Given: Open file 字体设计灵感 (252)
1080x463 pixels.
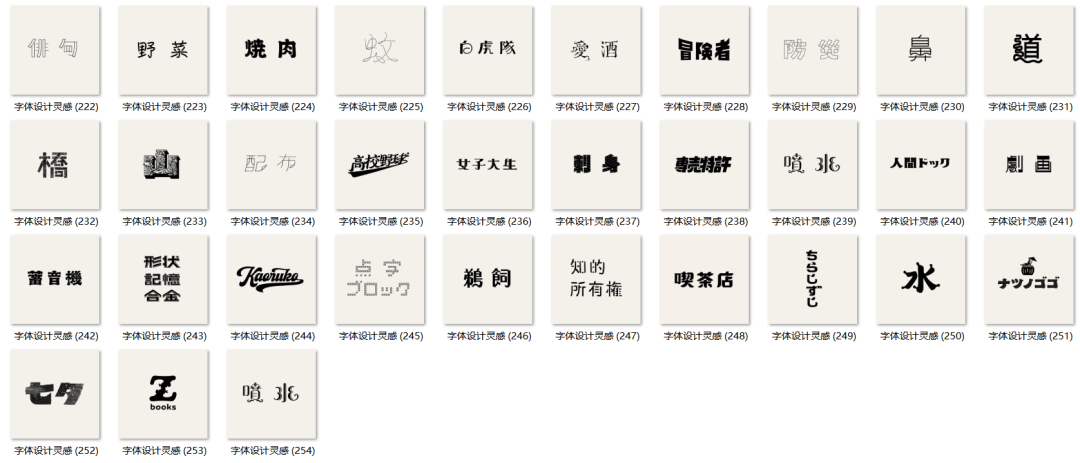Looking at the screenshot, I should 55,393.
